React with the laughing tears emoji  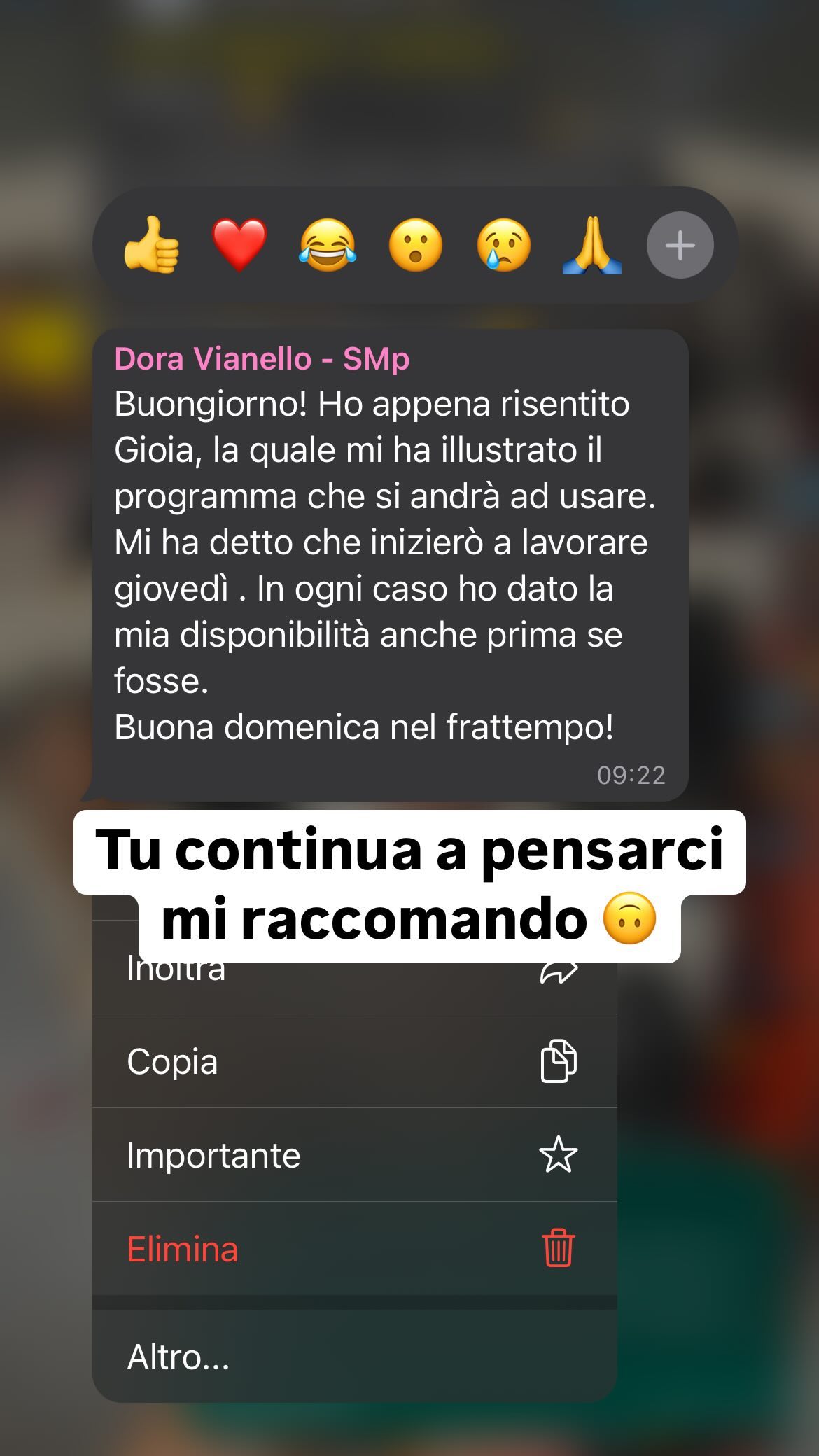[x=328, y=245]
